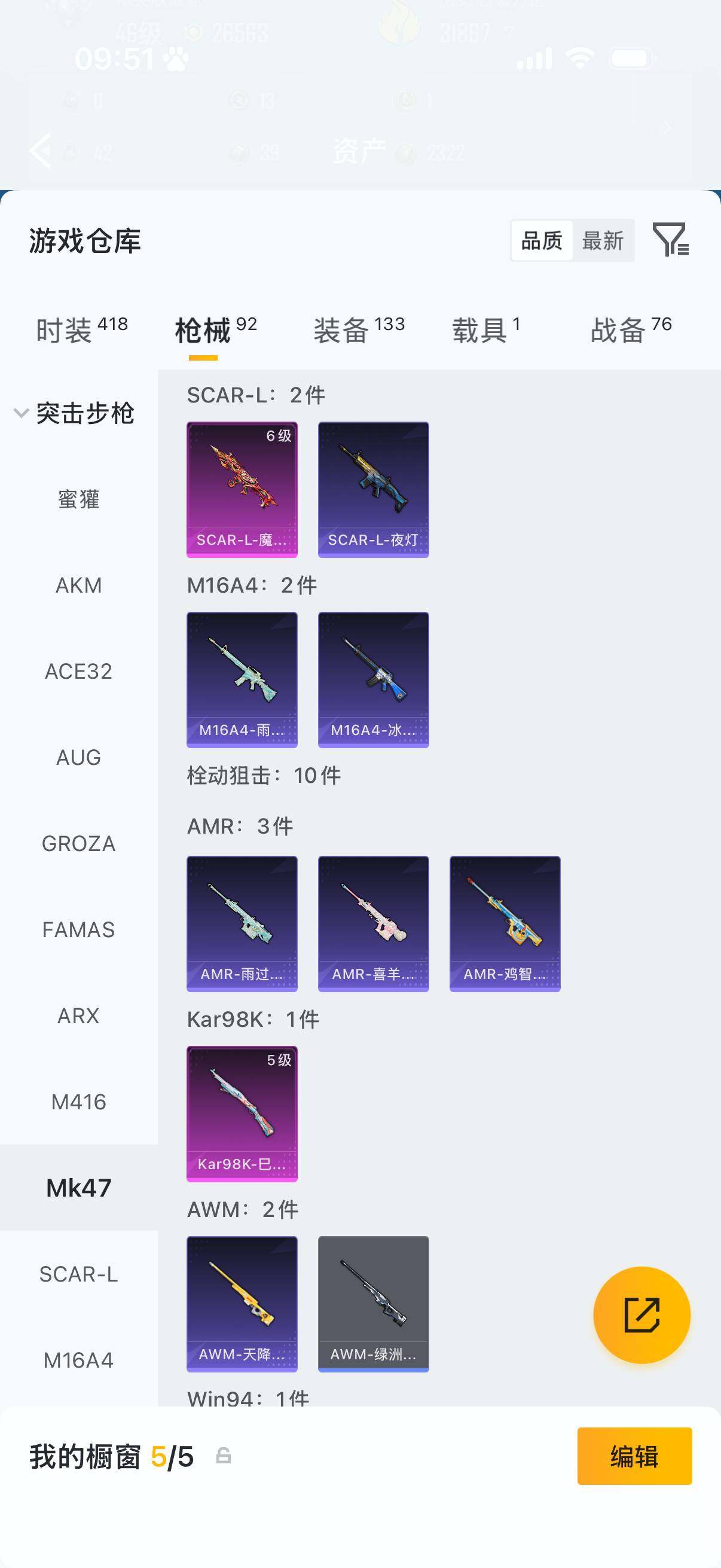The width and height of the screenshot is (721, 1568).
Task: Tap the AWM-绿洲 weapon thumbnail
Action: pyautogui.click(x=373, y=1302)
